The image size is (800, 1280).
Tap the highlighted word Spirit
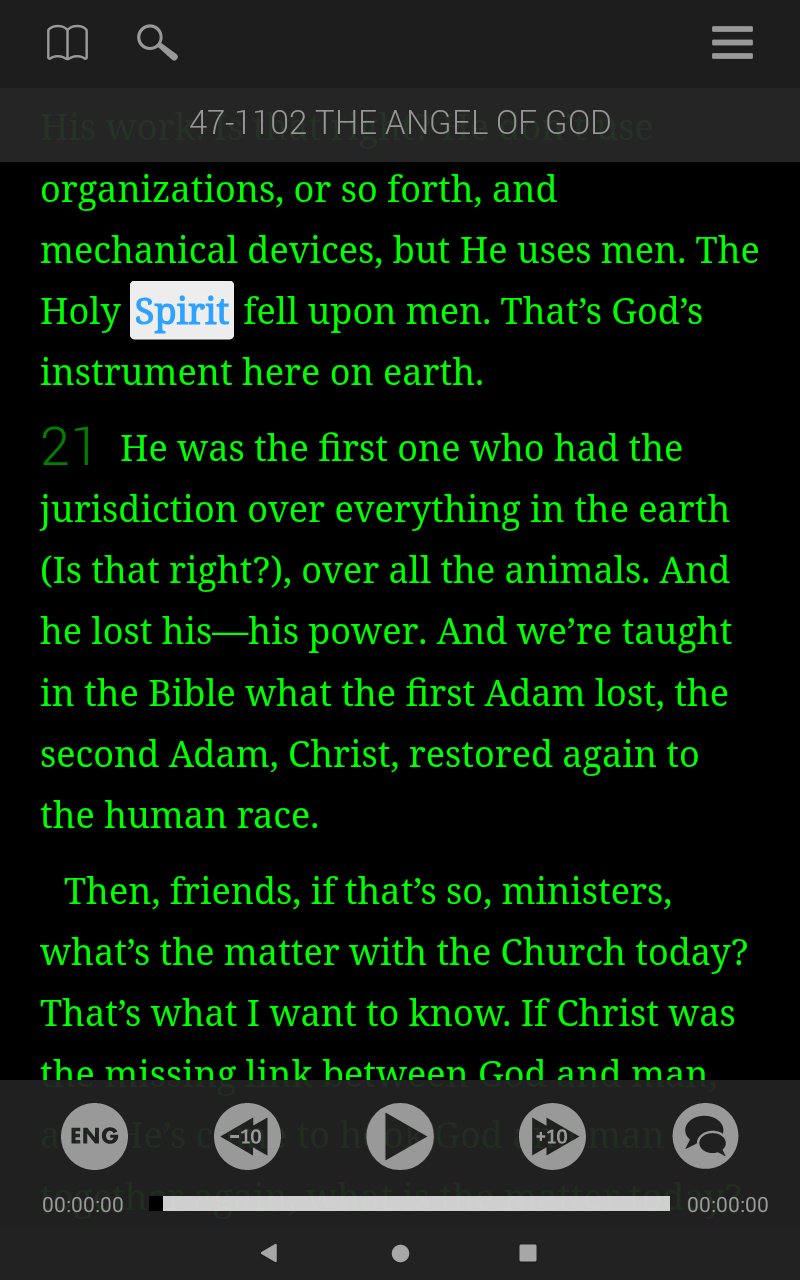point(182,311)
